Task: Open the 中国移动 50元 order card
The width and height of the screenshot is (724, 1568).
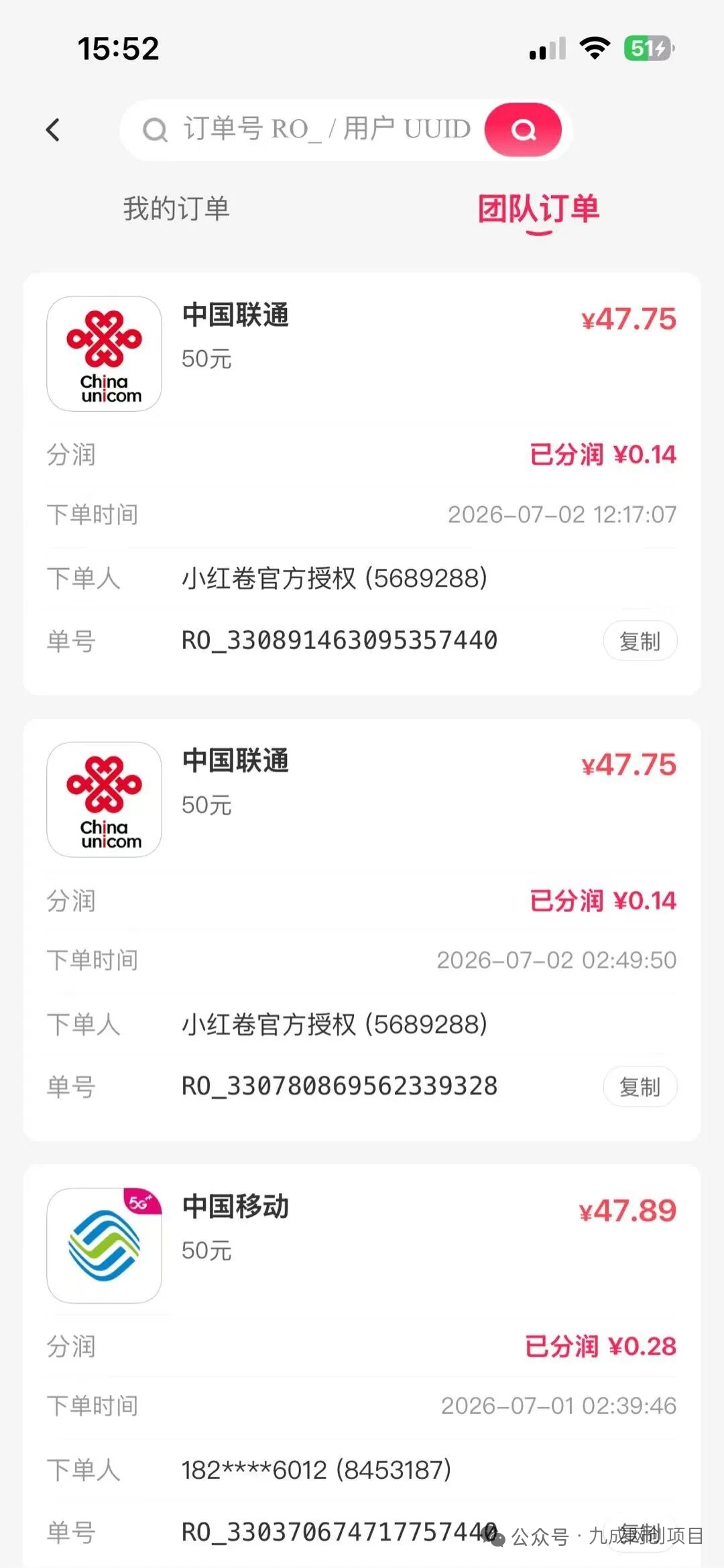Action: click(x=362, y=1365)
